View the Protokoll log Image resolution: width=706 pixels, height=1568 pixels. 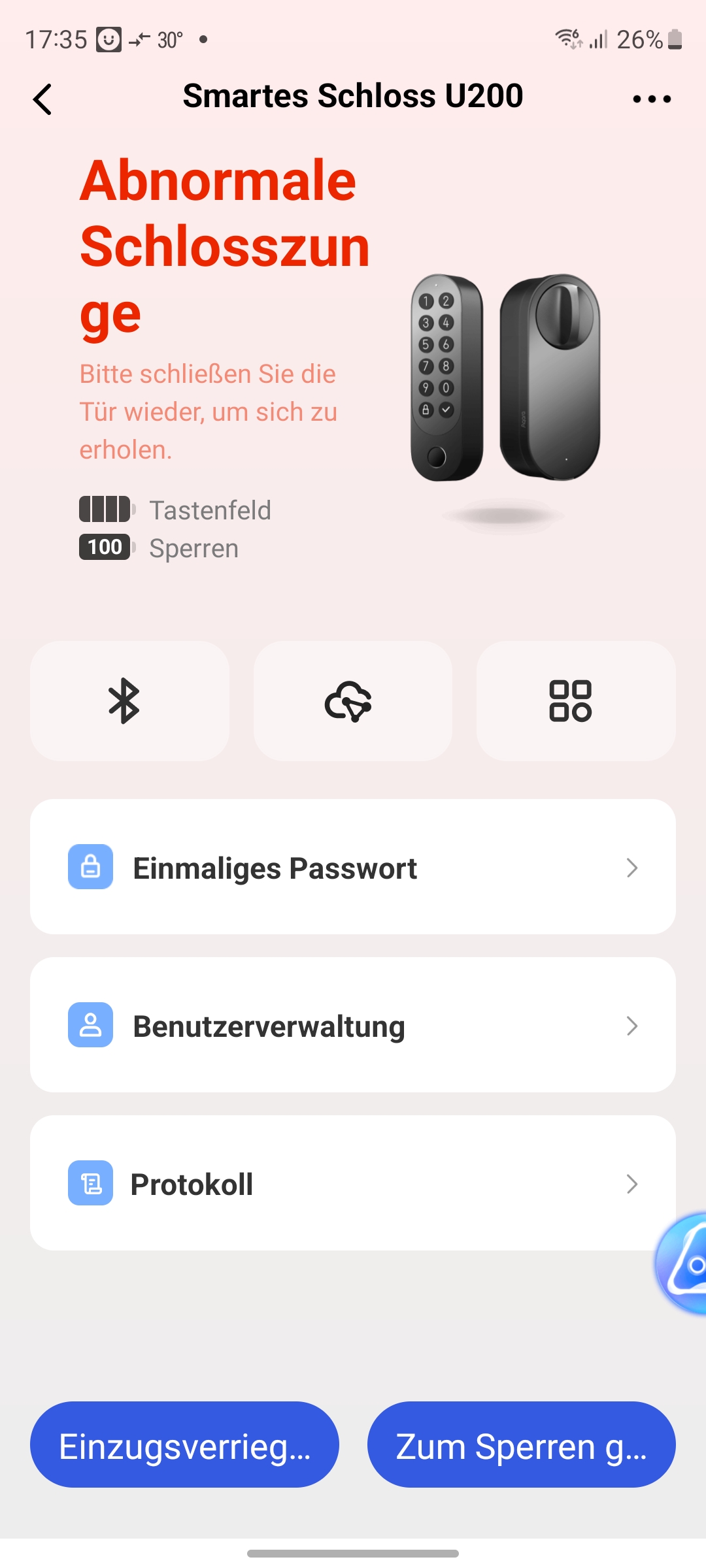pos(352,1183)
